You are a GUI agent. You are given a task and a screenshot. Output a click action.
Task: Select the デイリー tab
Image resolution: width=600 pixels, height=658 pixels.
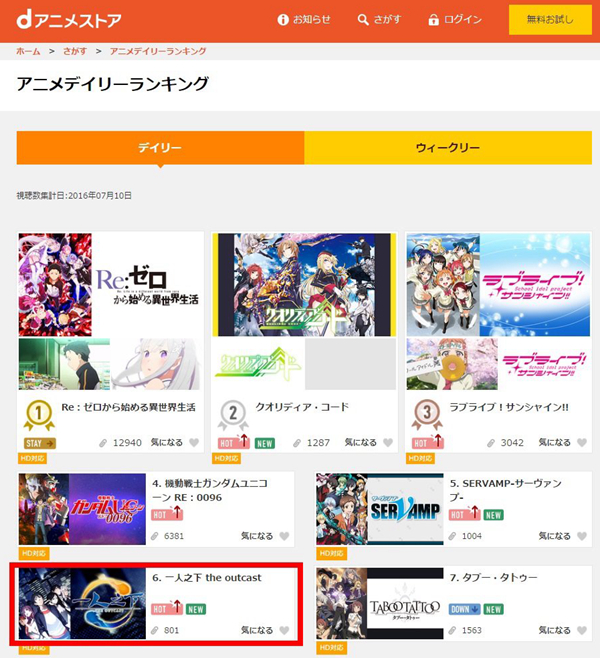tap(160, 147)
